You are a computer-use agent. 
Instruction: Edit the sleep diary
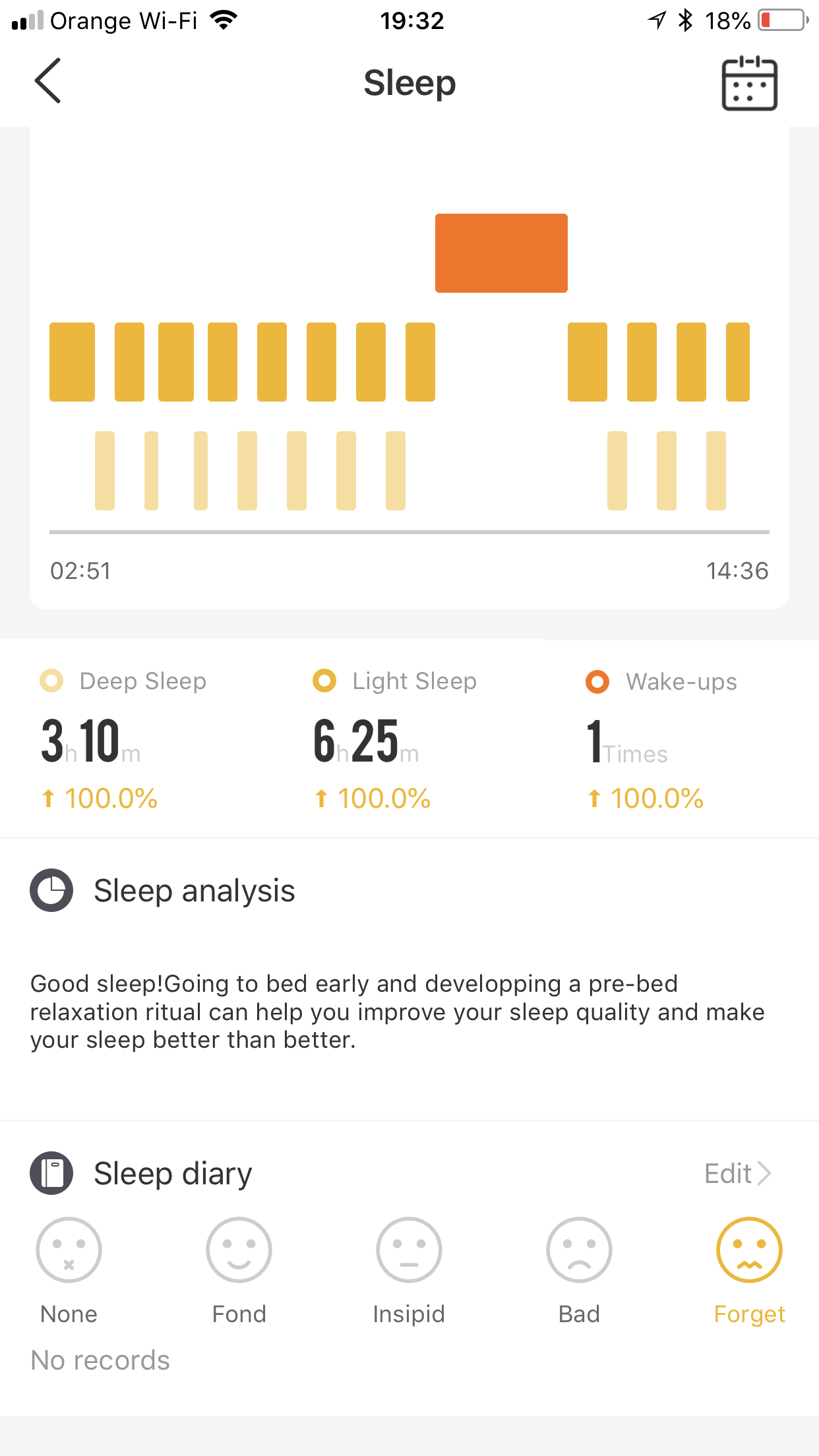click(737, 1174)
